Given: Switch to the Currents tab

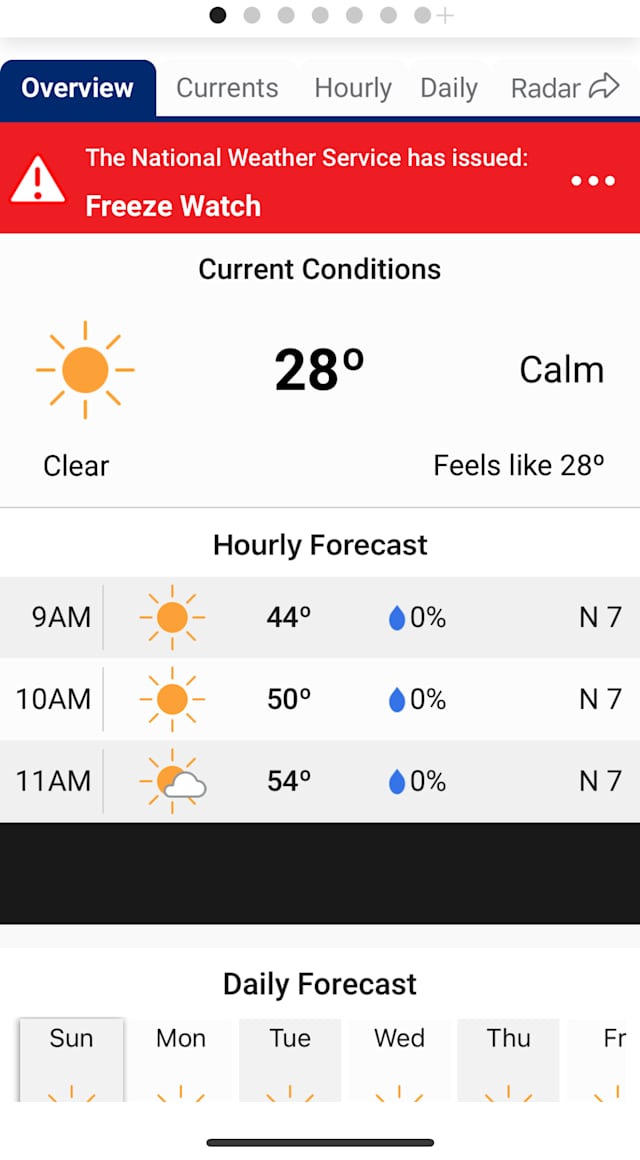Looking at the screenshot, I should (x=227, y=88).
